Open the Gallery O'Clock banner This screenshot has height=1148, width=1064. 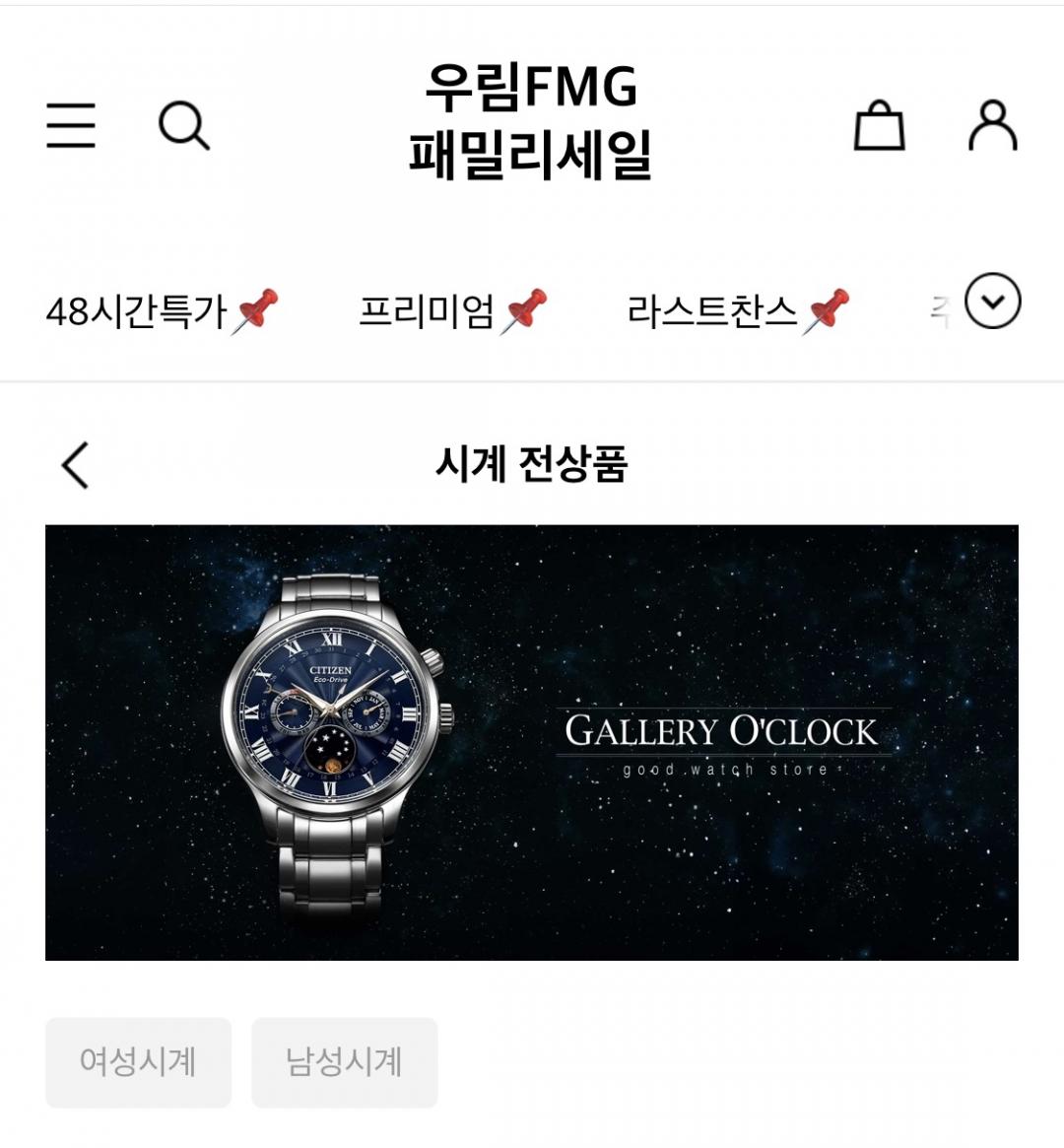531,742
